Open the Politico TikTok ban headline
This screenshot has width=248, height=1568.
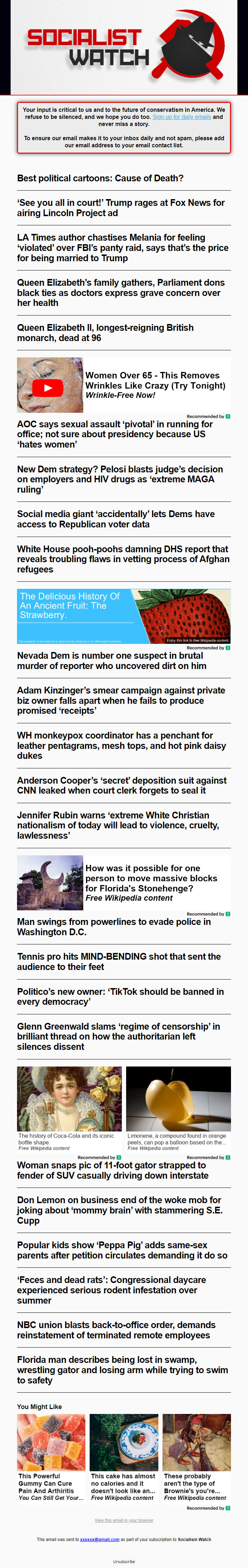tap(120, 997)
